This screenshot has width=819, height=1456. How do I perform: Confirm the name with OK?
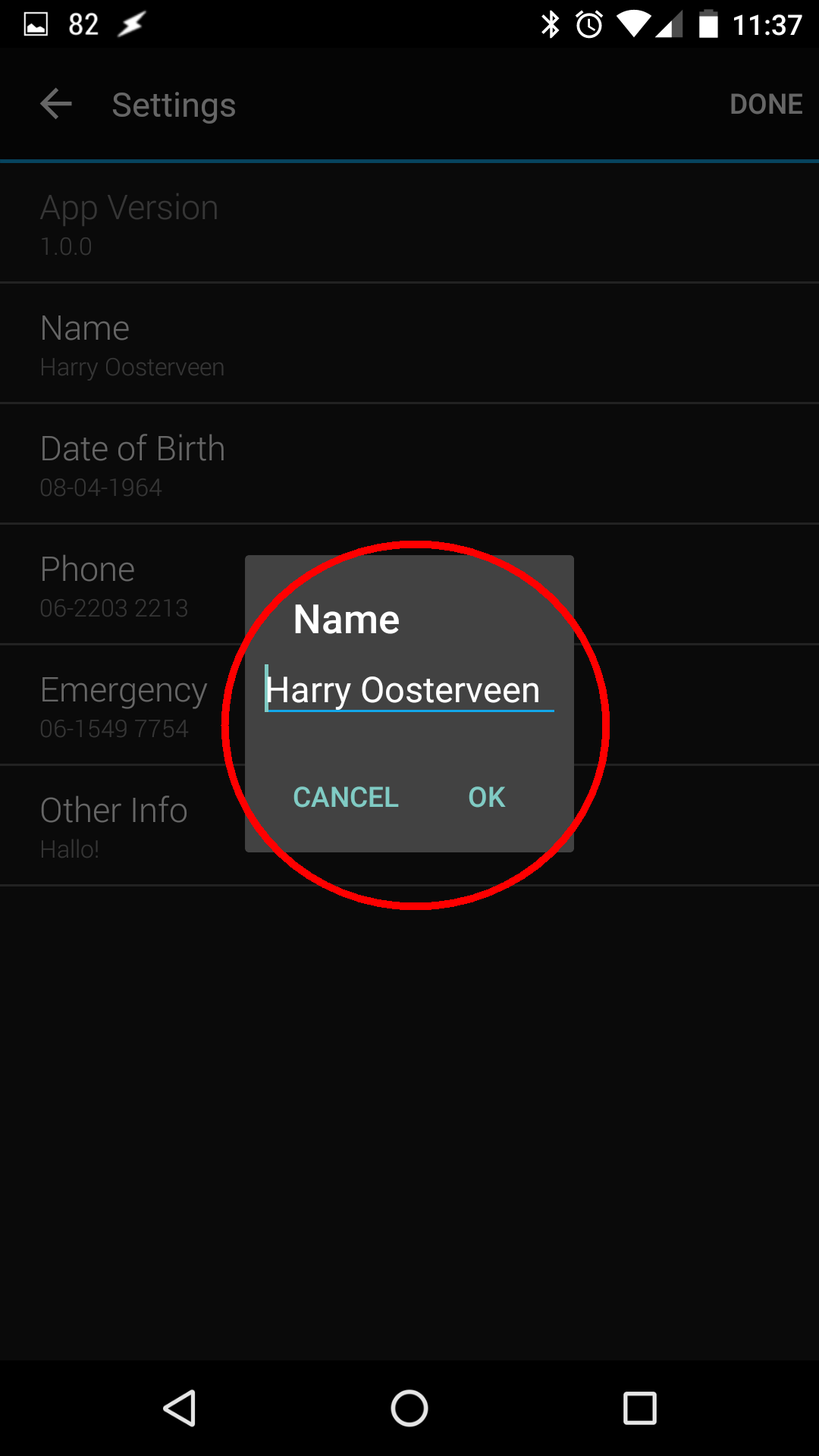coord(486,797)
